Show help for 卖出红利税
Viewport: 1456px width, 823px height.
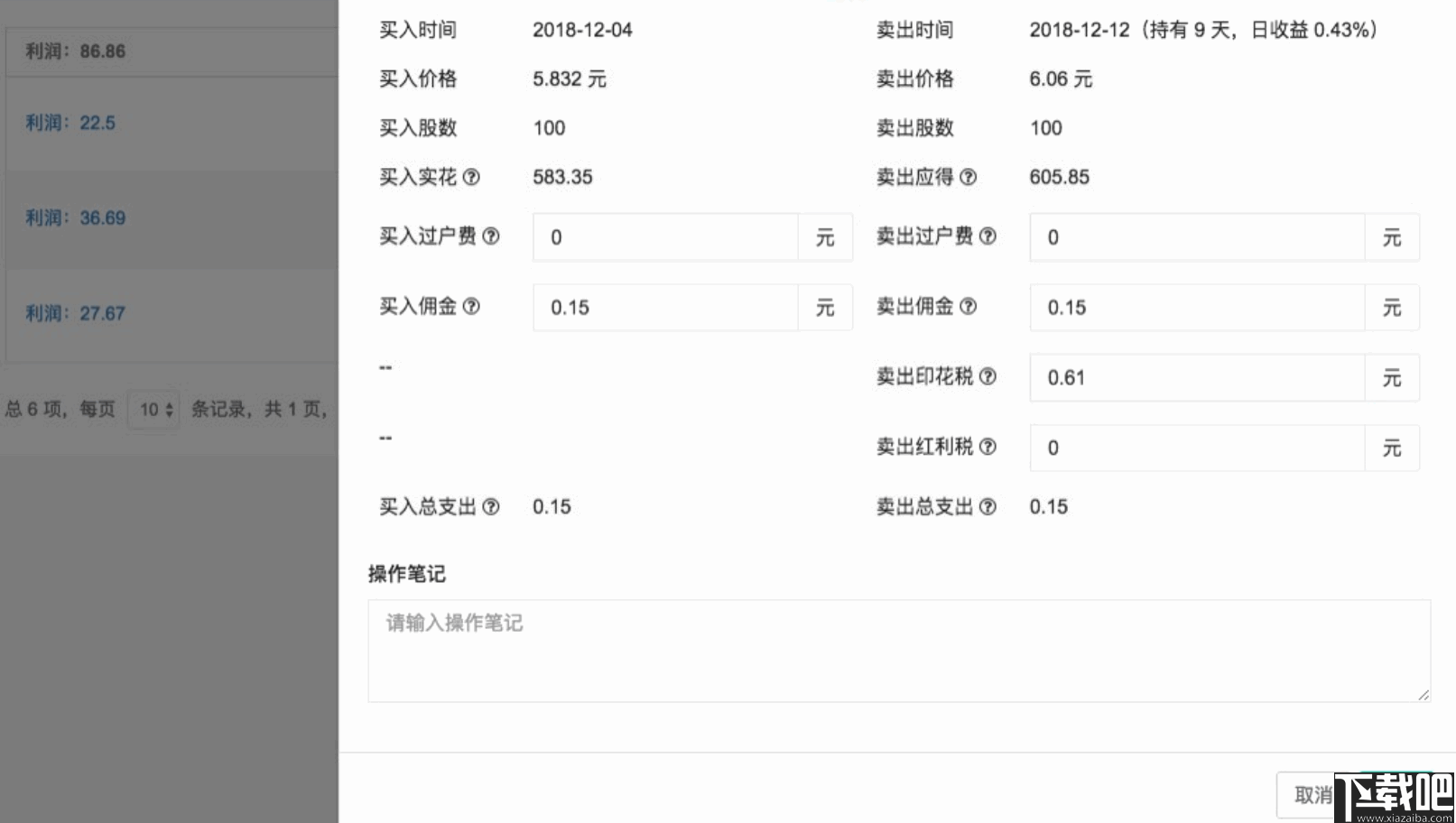pos(988,447)
